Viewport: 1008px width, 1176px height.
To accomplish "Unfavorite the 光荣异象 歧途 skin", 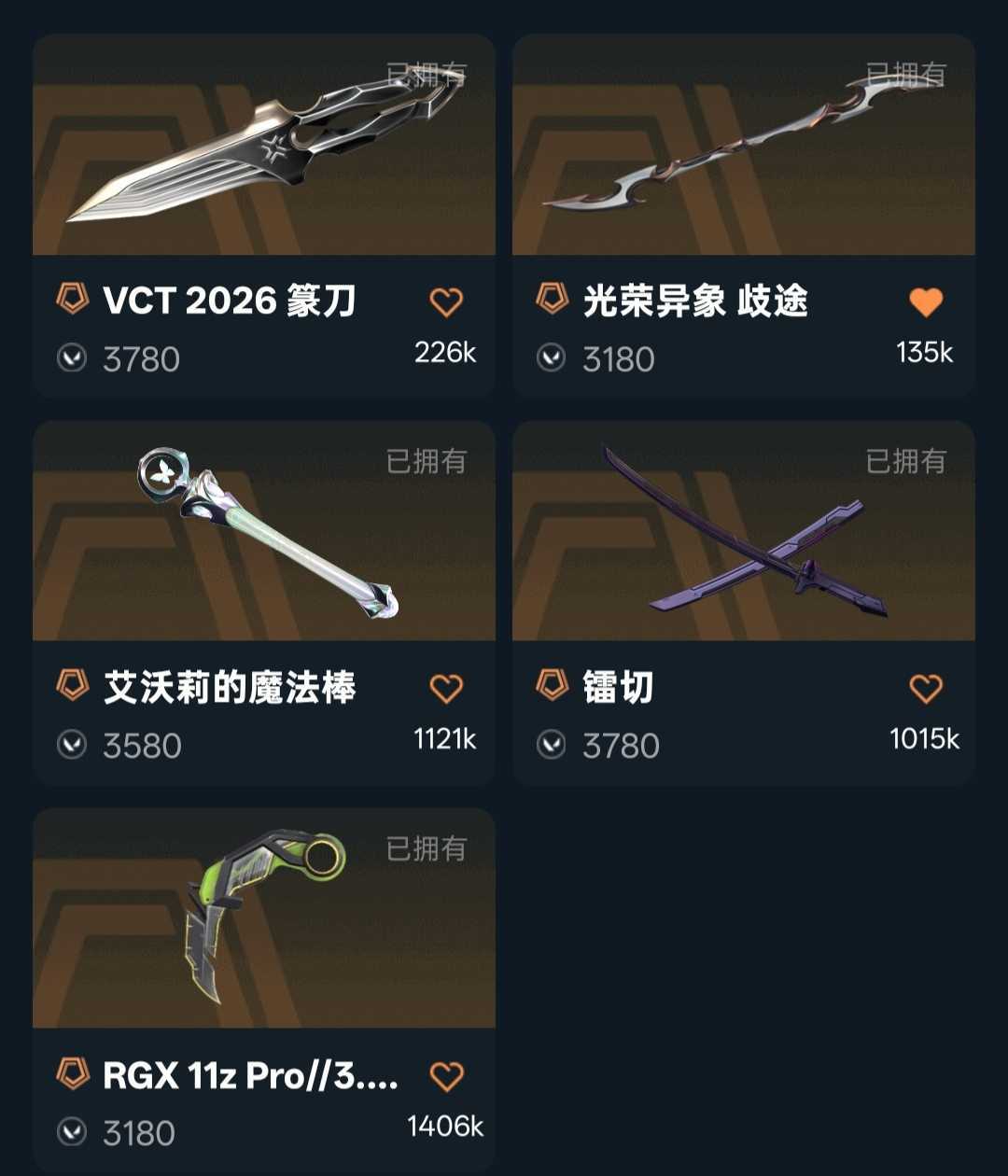I will [926, 301].
